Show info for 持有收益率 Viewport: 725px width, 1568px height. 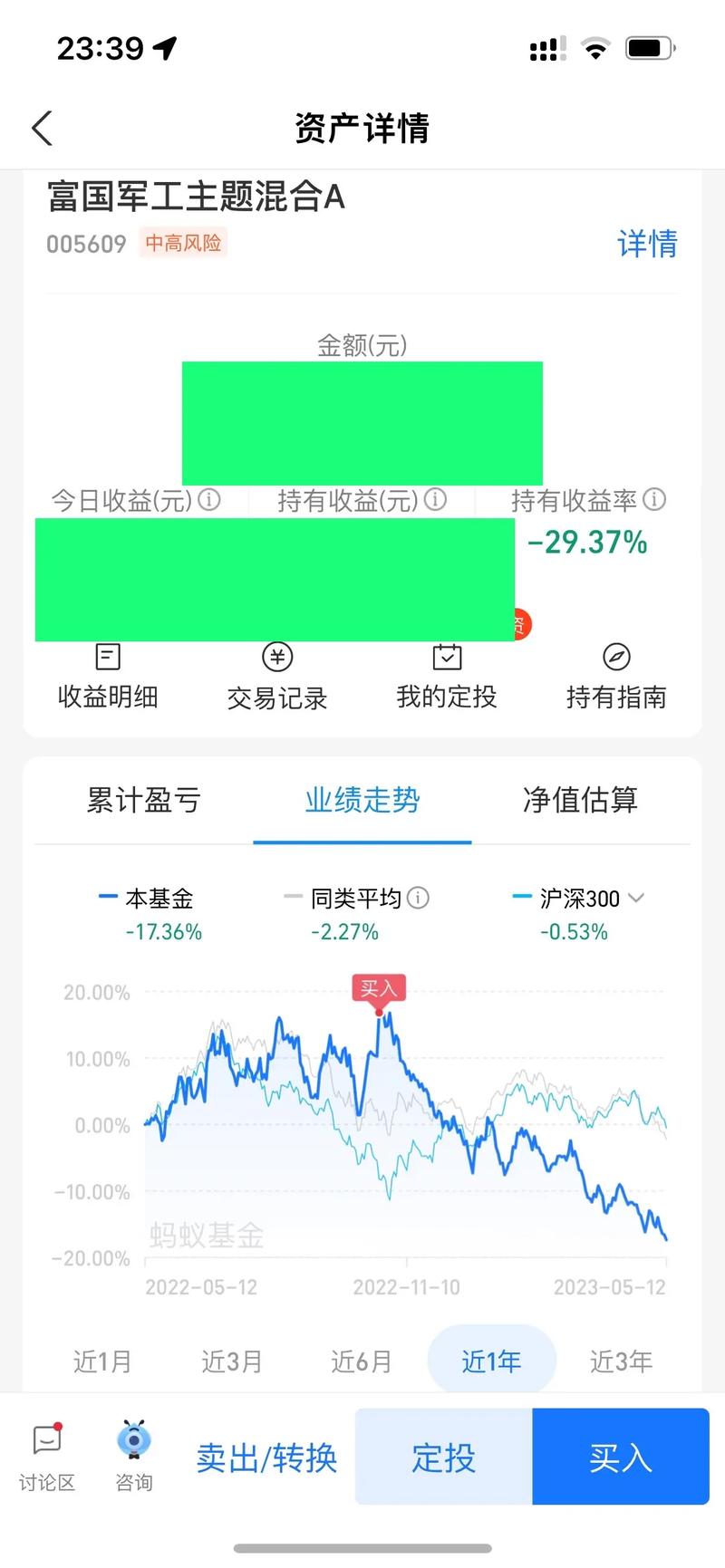[654, 499]
